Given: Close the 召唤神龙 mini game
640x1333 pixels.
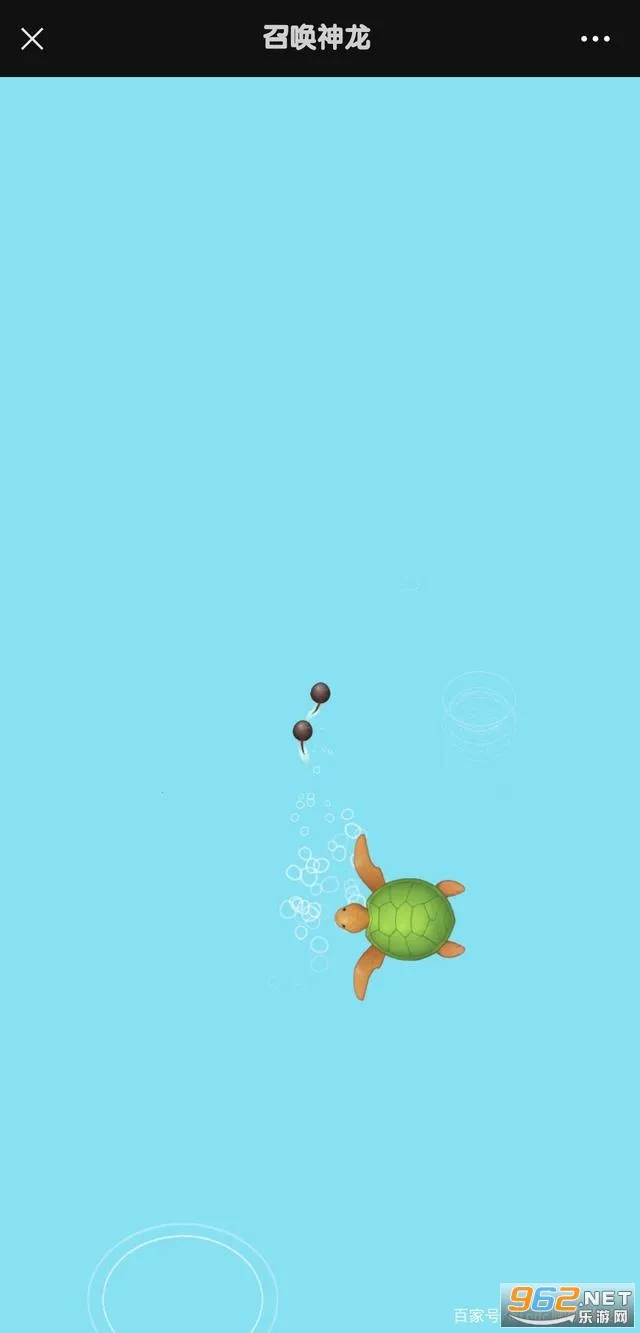Looking at the screenshot, I should click(32, 39).
